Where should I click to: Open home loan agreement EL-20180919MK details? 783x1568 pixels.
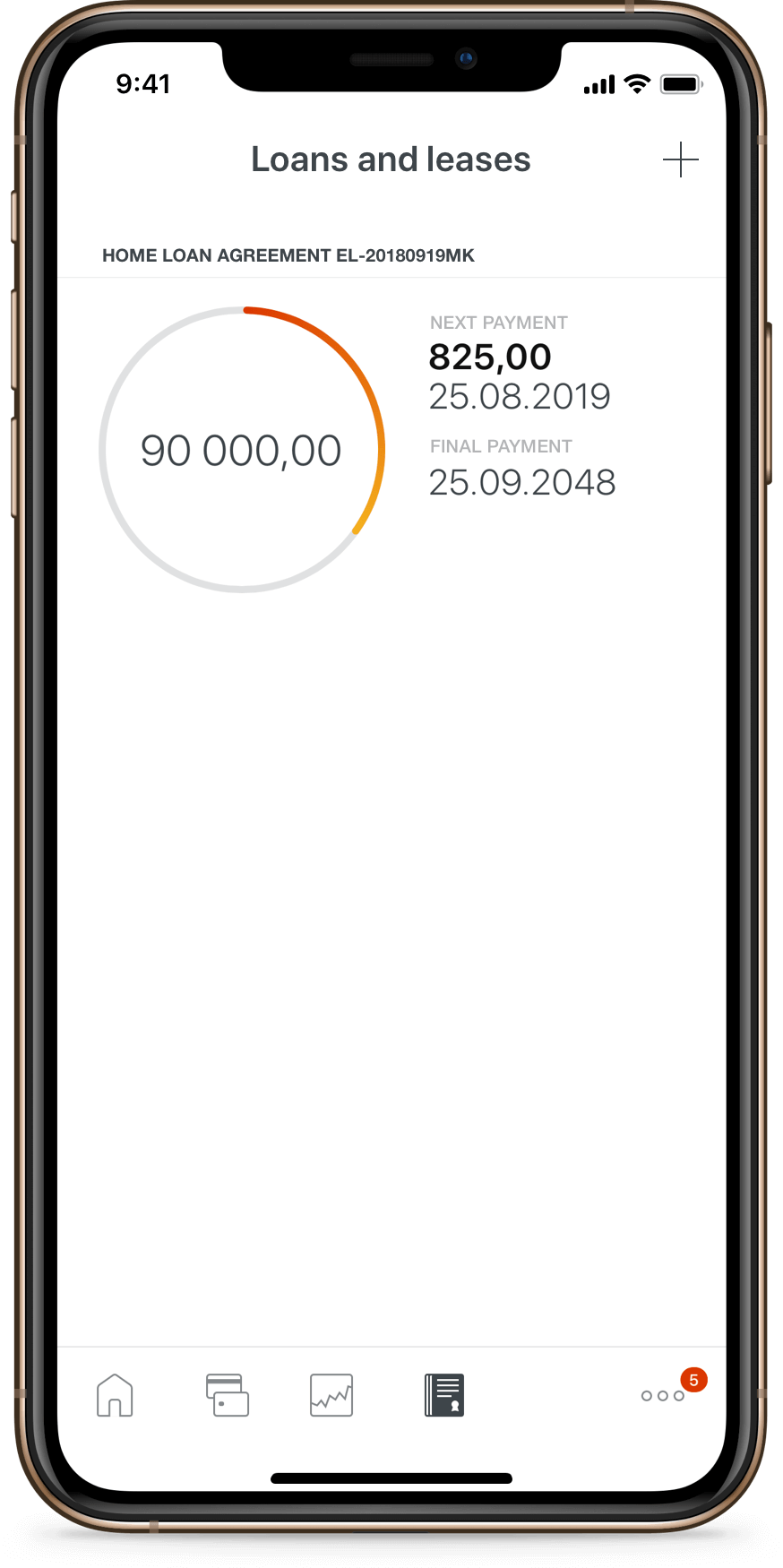(x=288, y=255)
